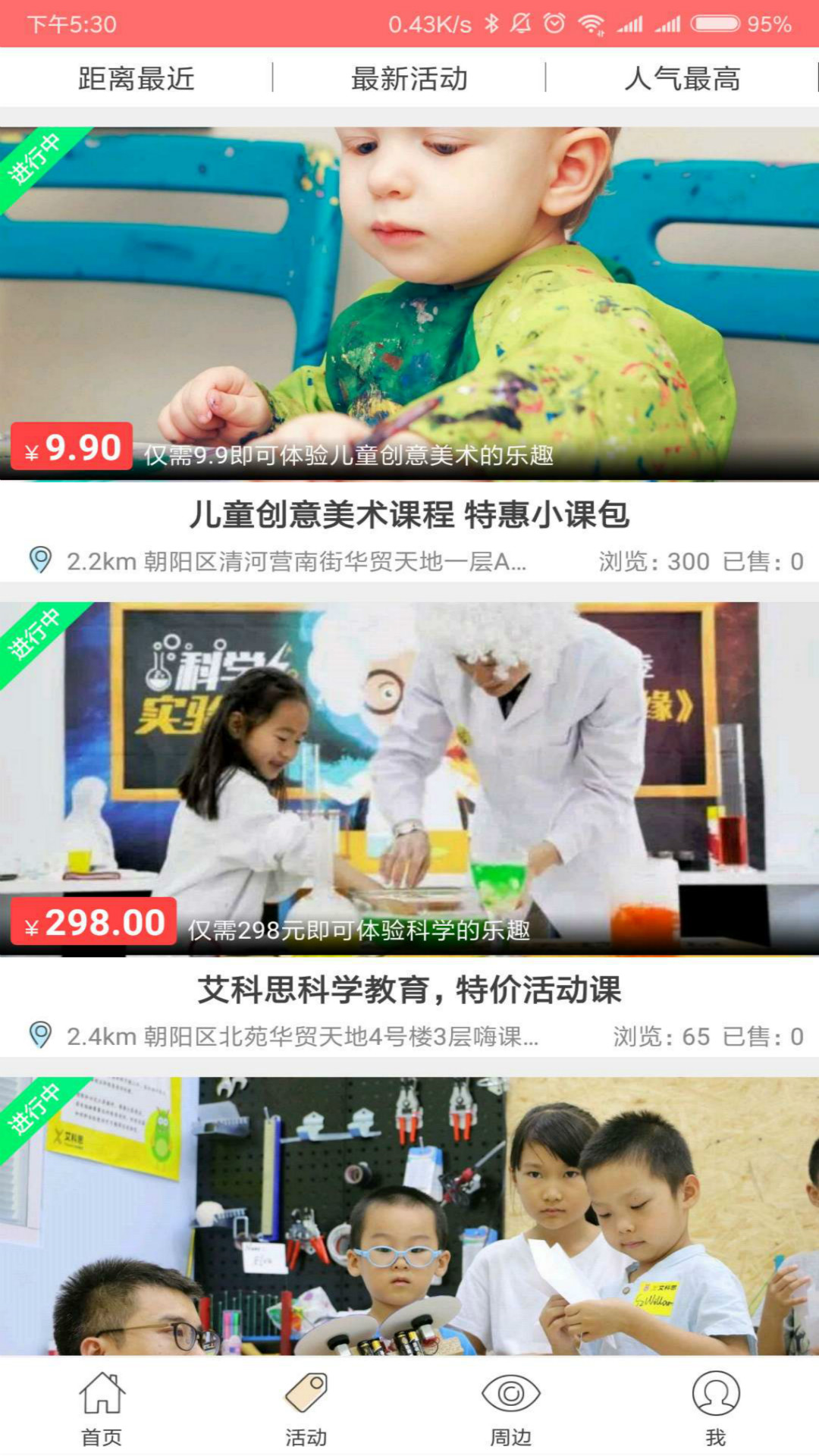Sort by 距离最近

136,78
